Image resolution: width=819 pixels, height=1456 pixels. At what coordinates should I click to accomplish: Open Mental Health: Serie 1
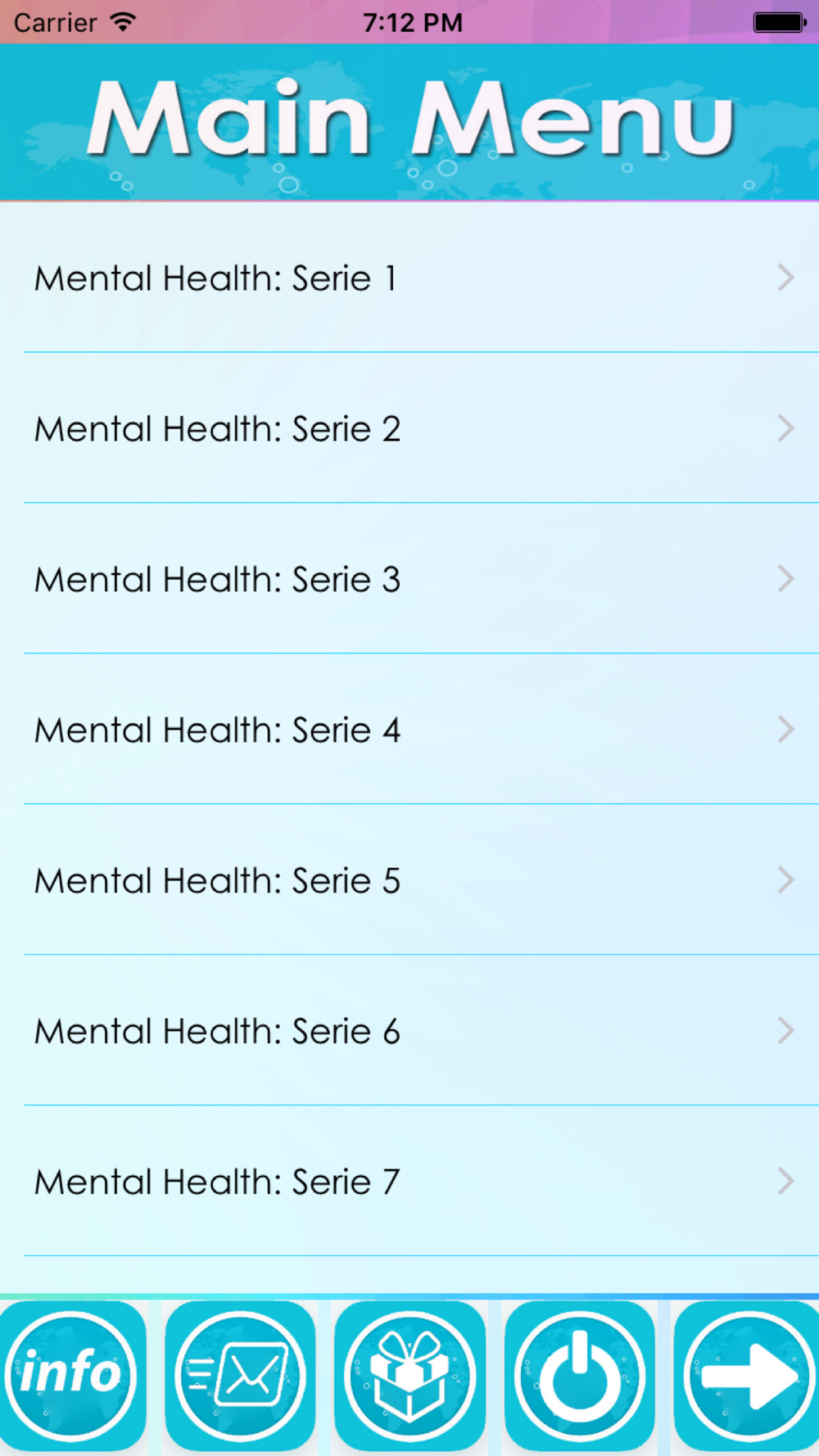tap(409, 278)
